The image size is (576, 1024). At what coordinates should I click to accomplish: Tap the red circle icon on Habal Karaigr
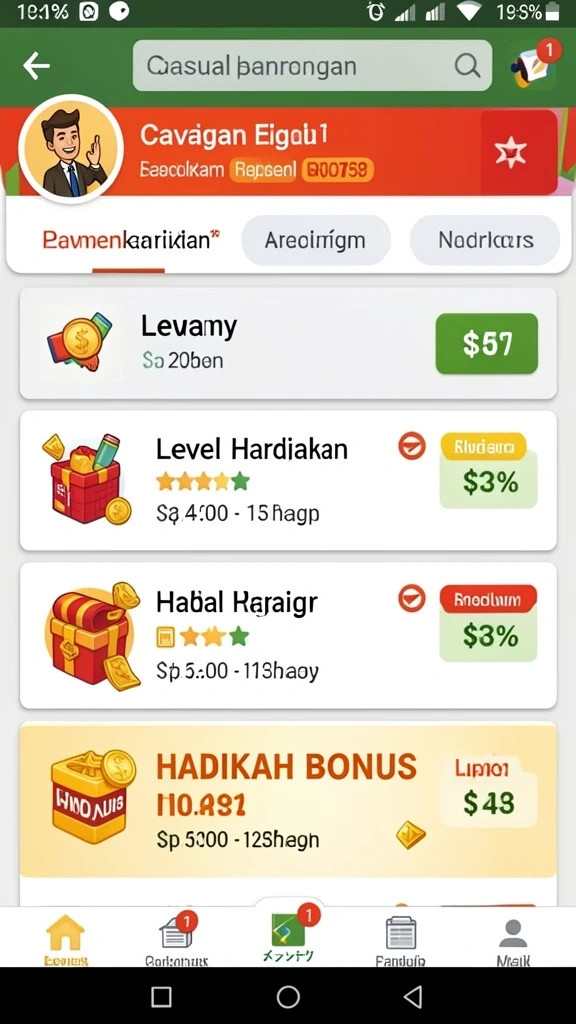[x=411, y=598]
